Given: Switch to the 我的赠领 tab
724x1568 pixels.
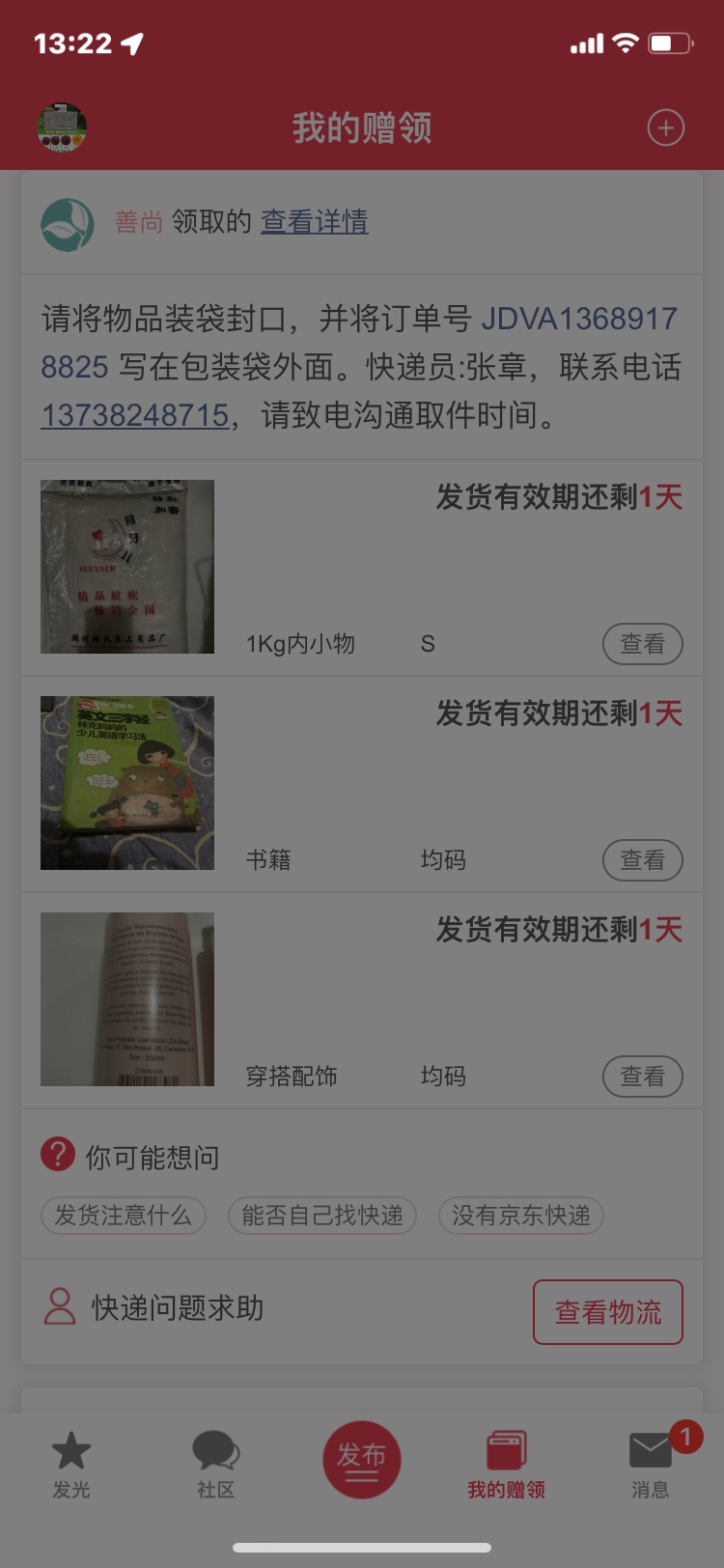Looking at the screenshot, I should click(x=506, y=1464).
